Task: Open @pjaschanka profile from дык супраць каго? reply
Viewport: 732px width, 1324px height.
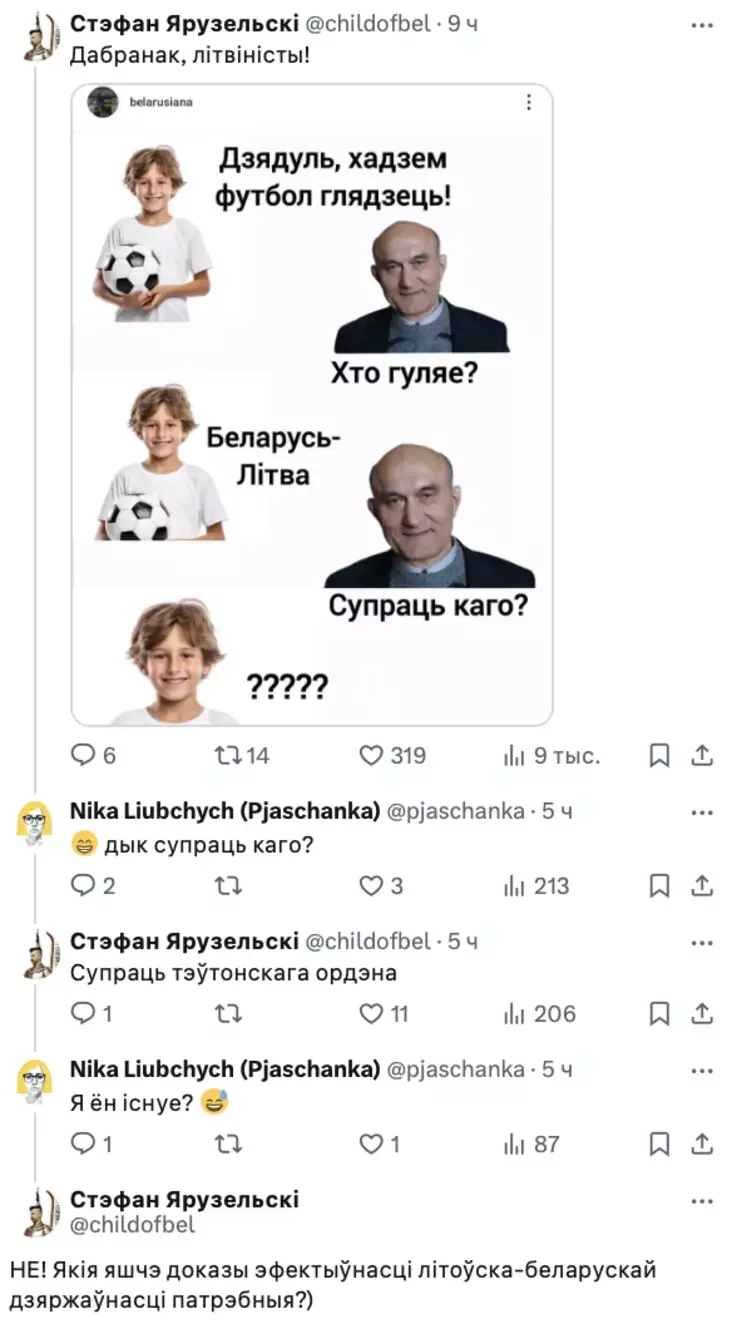Action: (455, 812)
